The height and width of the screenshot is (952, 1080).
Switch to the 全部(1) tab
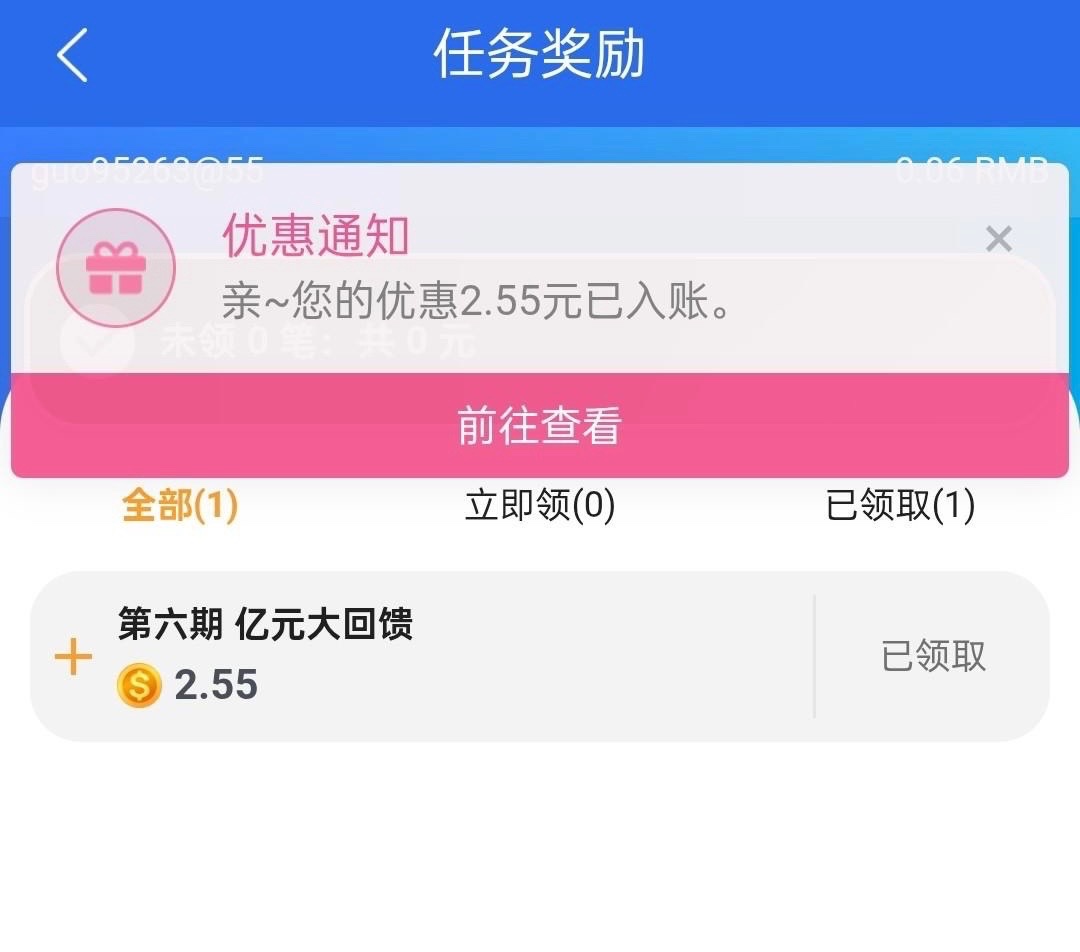pyautogui.click(x=180, y=506)
